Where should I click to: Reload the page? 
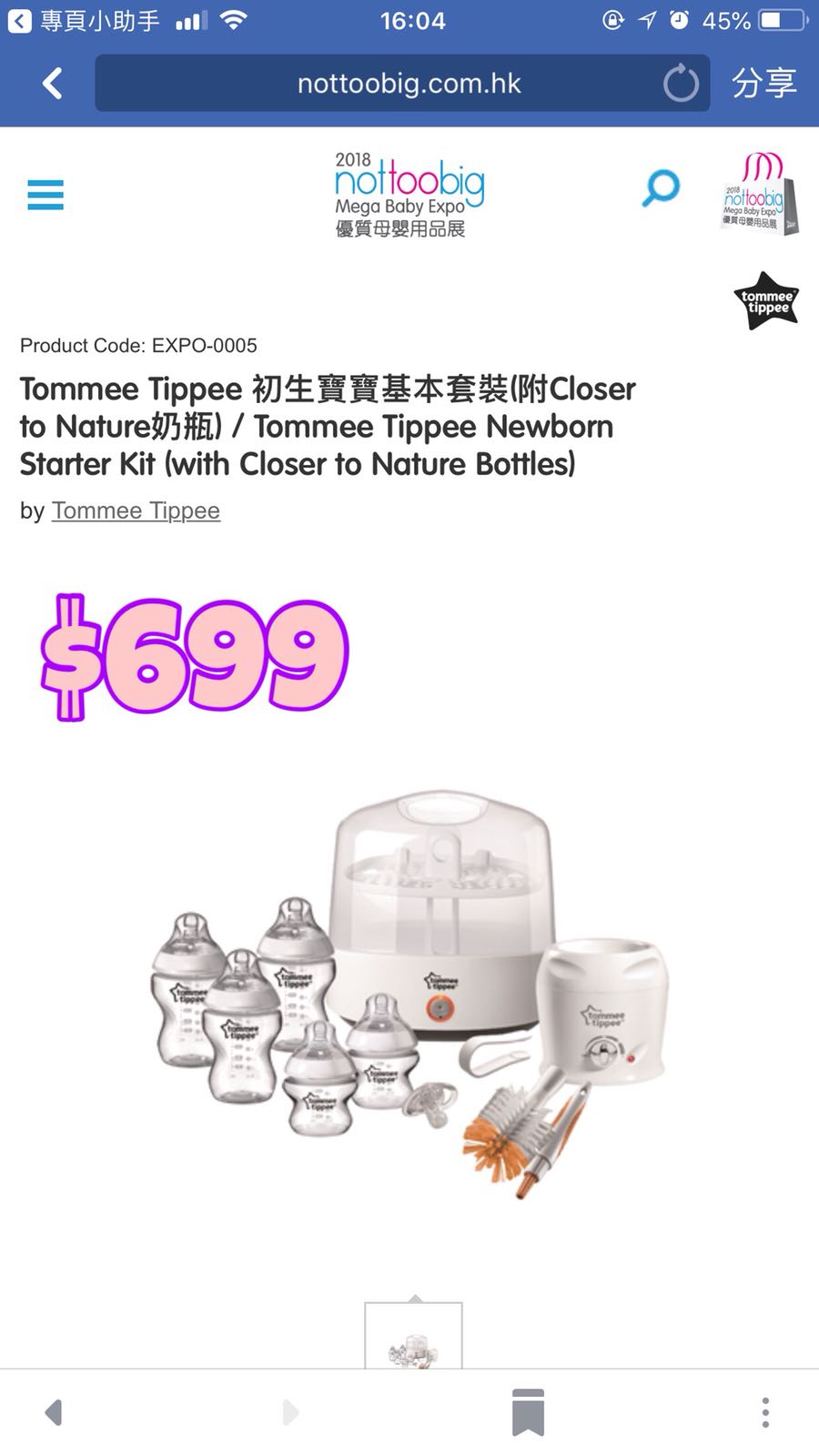click(680, 84)
